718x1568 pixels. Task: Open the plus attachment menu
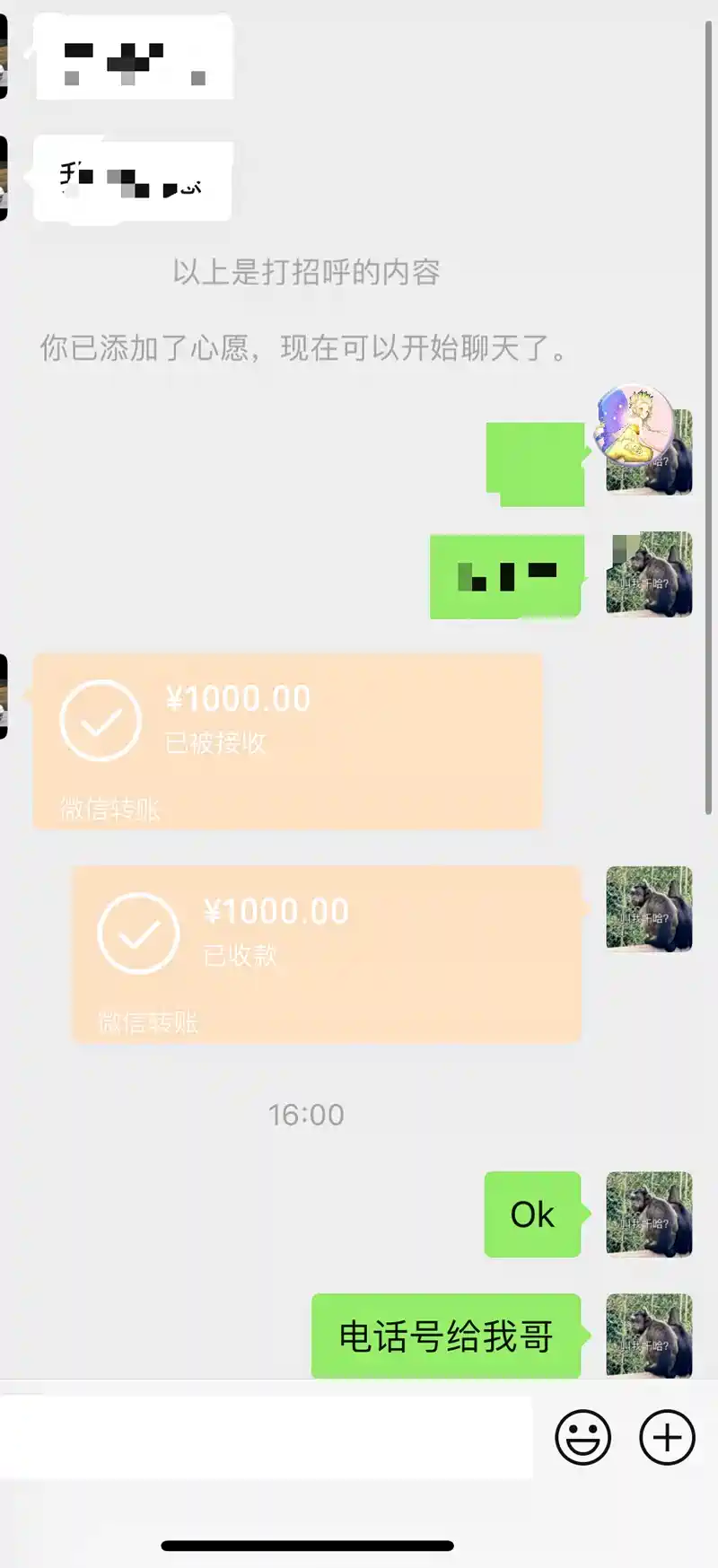pyautogui.click(x=667, y=1437)
